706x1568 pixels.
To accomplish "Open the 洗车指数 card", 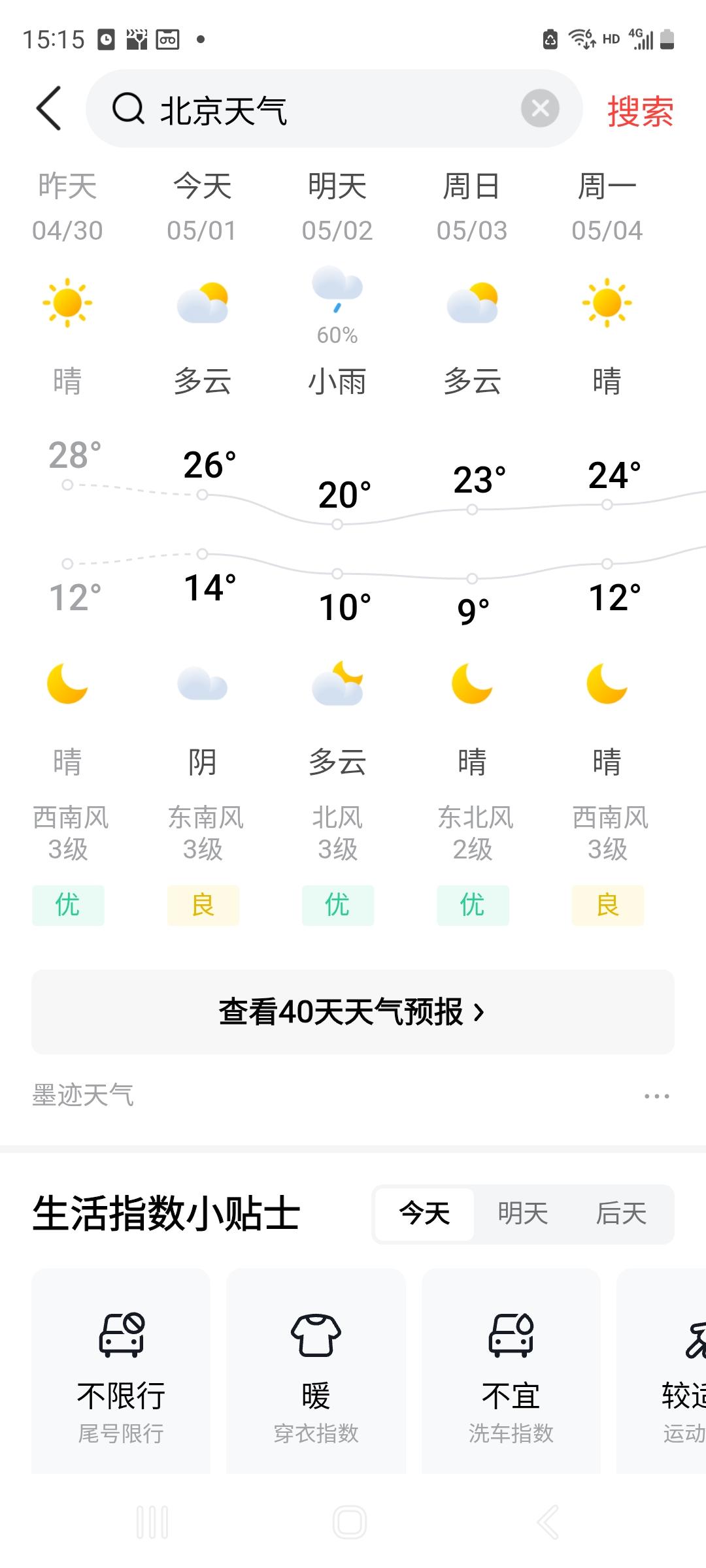I will click(x=511, y=1371).
